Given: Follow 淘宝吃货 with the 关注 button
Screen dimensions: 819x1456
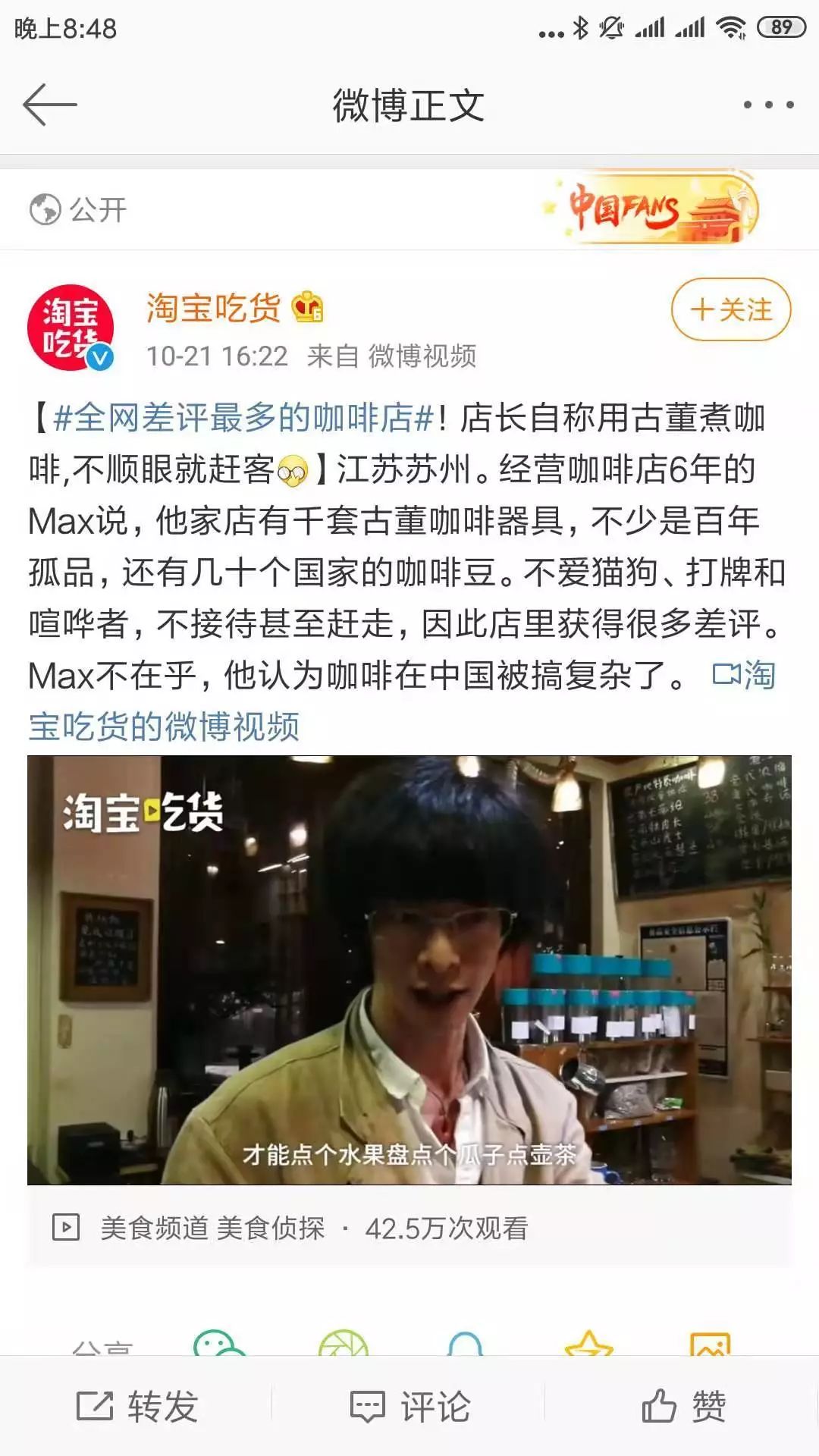Looking at the screenshot, I should 730,309.
